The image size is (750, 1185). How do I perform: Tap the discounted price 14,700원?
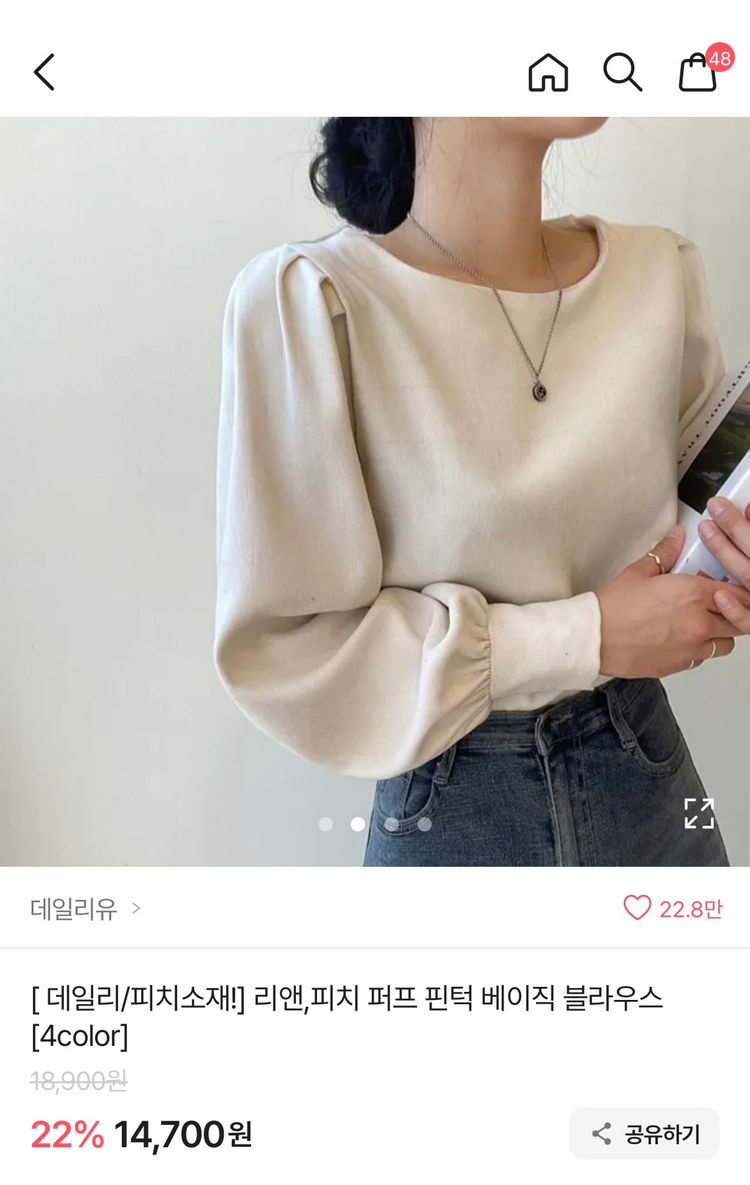click(x=180, y=1133)
